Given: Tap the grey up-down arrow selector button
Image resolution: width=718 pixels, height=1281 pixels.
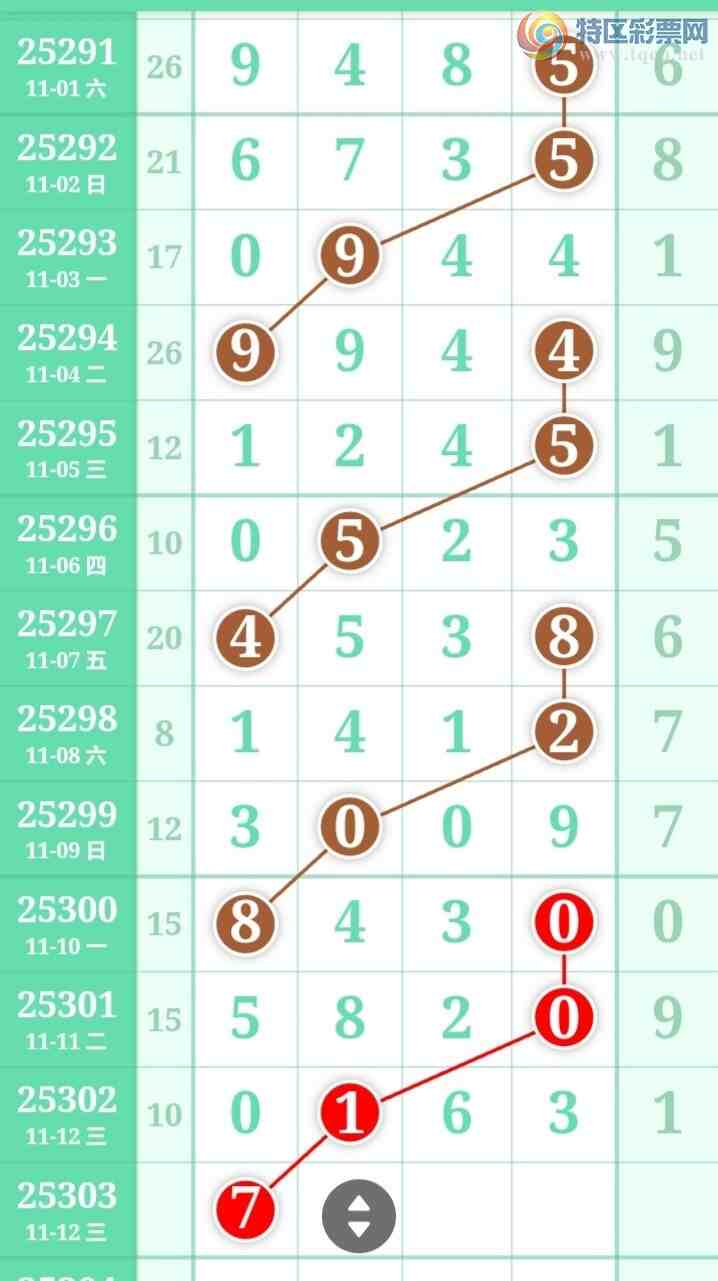Looking at the screenshot, I should tap(358, 1216).
